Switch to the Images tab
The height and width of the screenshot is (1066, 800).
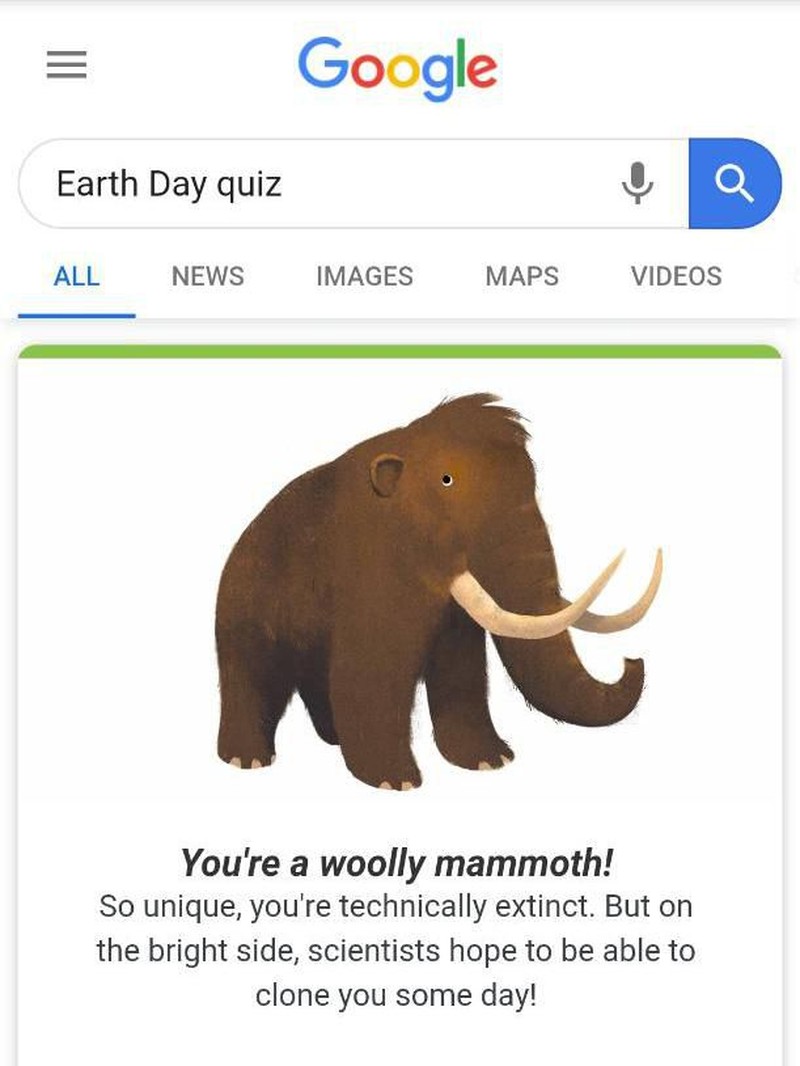click(x=364, y=276)
